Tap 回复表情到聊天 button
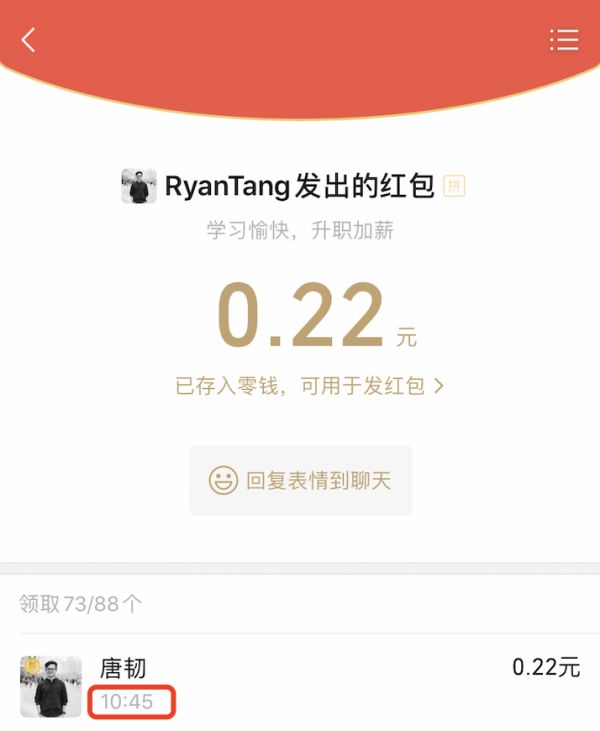600x731 pixels. pos(301,480)
